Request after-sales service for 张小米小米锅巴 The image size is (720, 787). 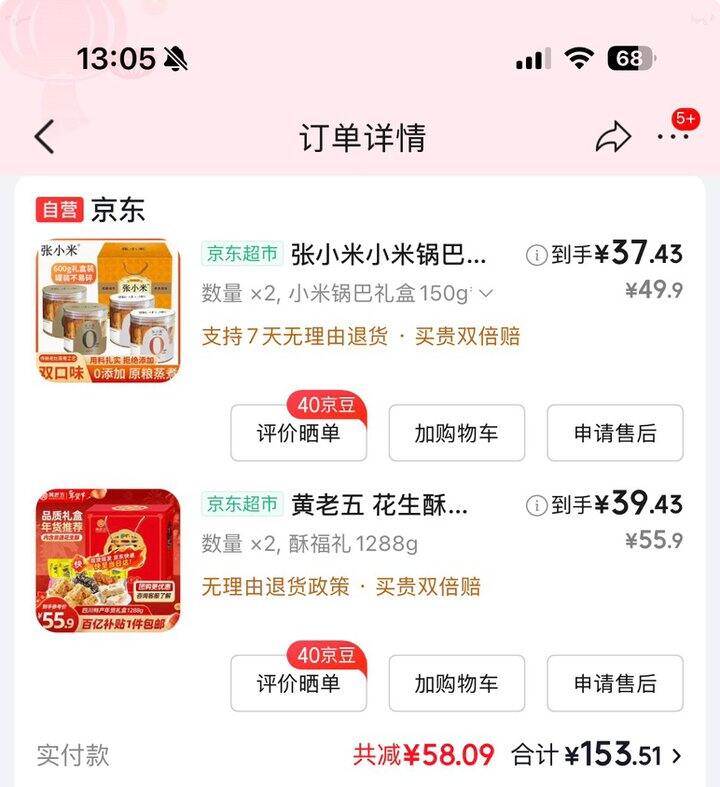tap(615, 433)
